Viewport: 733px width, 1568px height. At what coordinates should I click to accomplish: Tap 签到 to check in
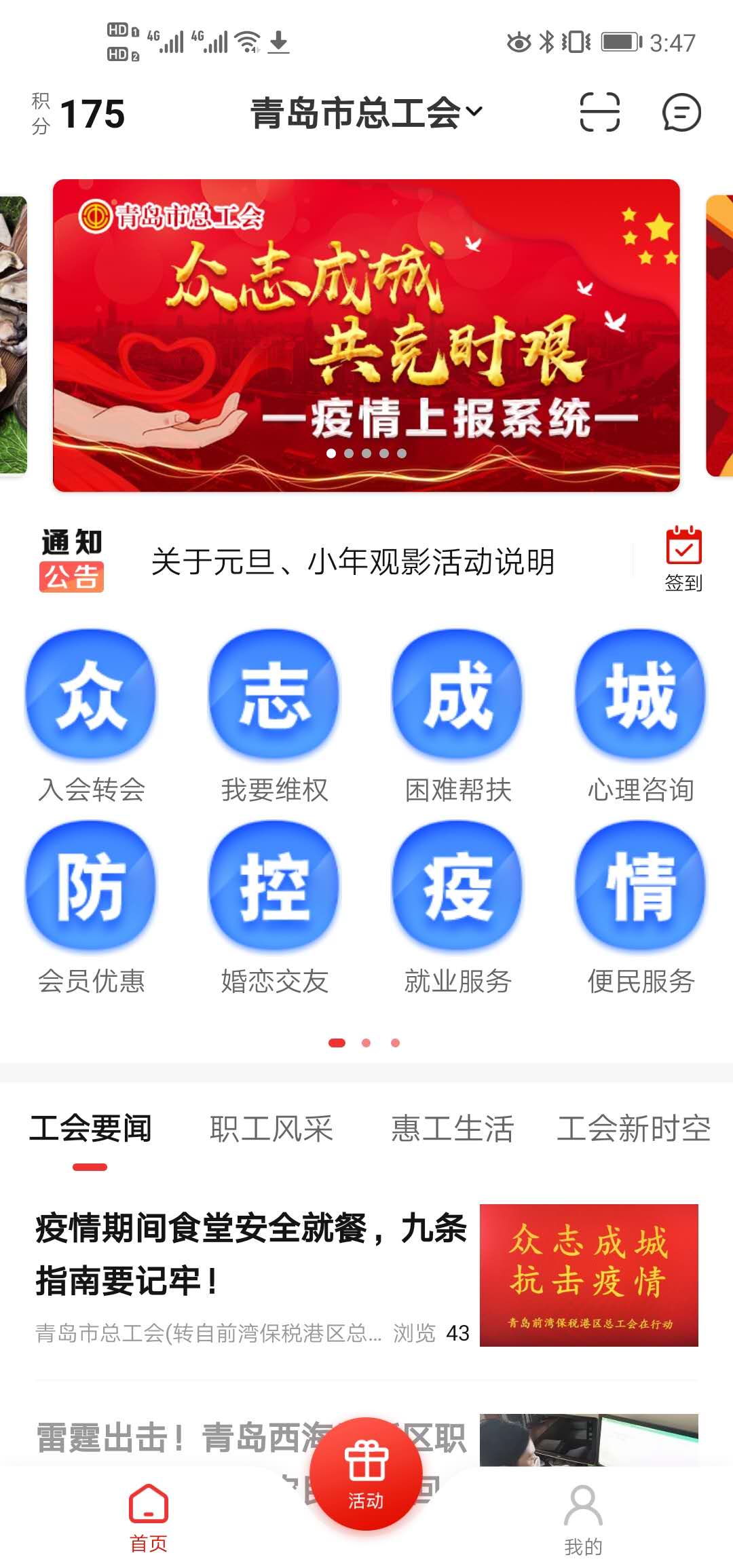point(683,559)
